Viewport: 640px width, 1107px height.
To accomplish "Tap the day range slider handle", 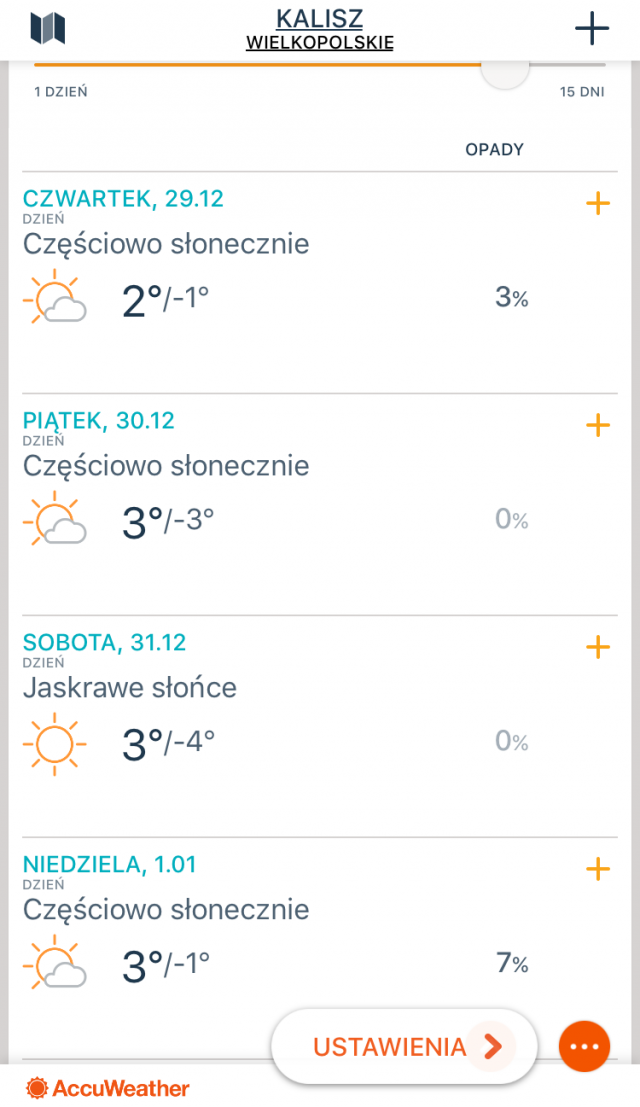I will pyautogui.click(x=505, y=67).
